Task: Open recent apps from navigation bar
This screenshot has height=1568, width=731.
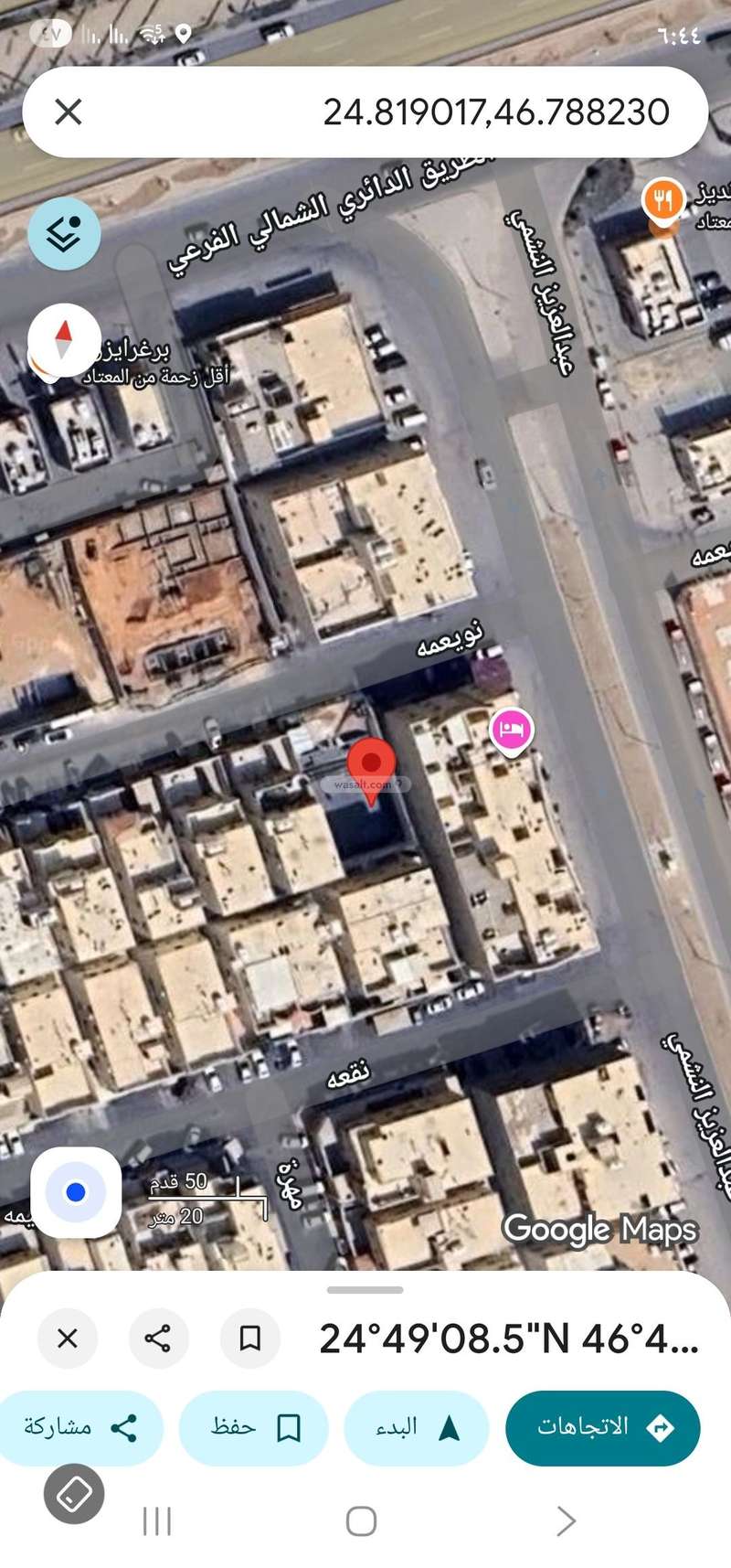Action: coord(157,1521)
